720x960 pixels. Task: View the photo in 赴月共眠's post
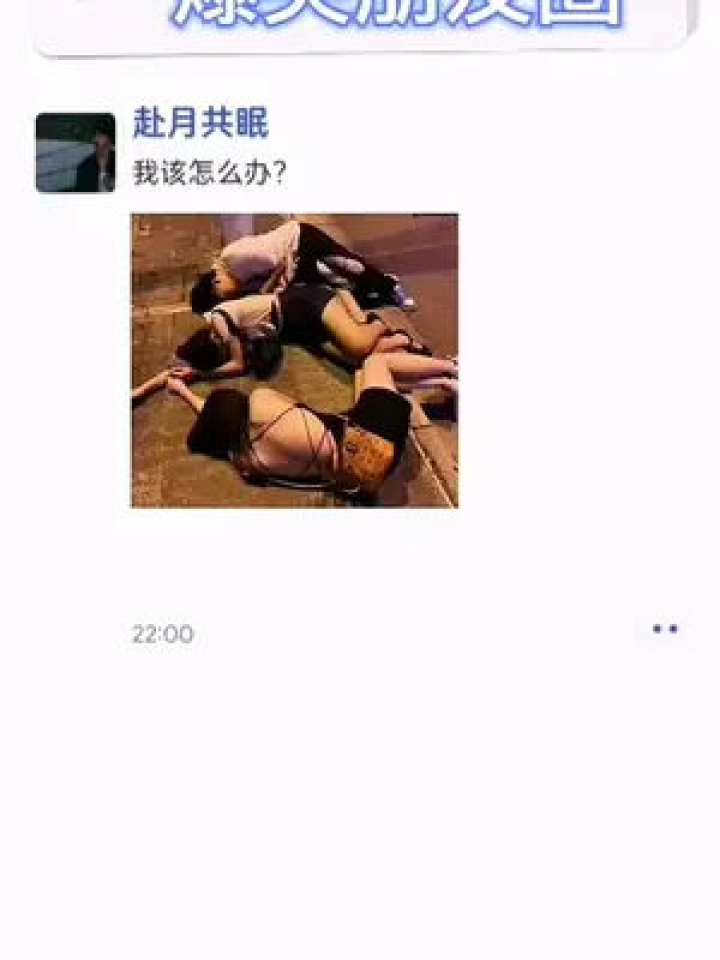pyautogui.click(x=294, y=360)
